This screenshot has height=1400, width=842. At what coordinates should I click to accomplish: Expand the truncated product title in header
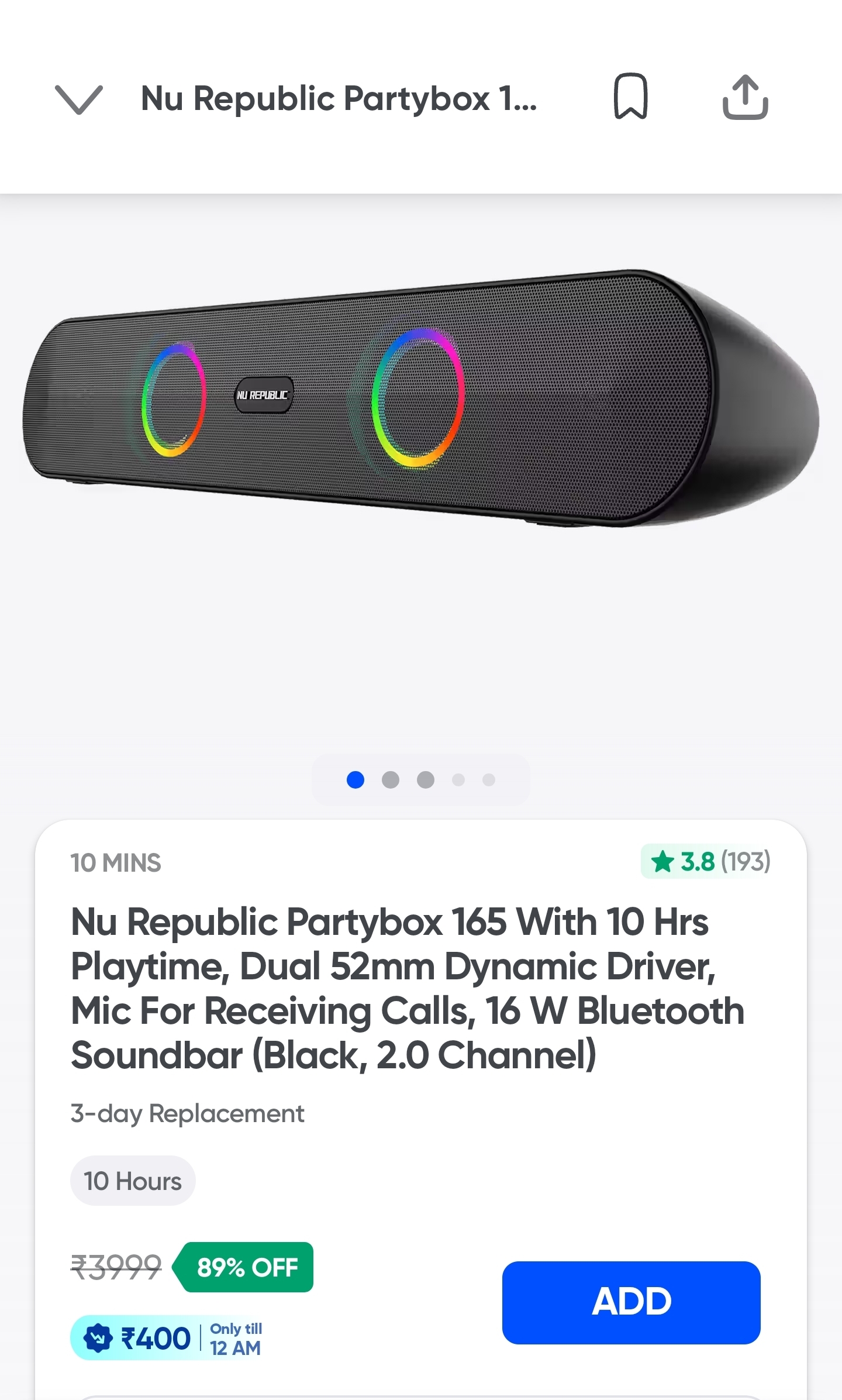tap(340, 99)
